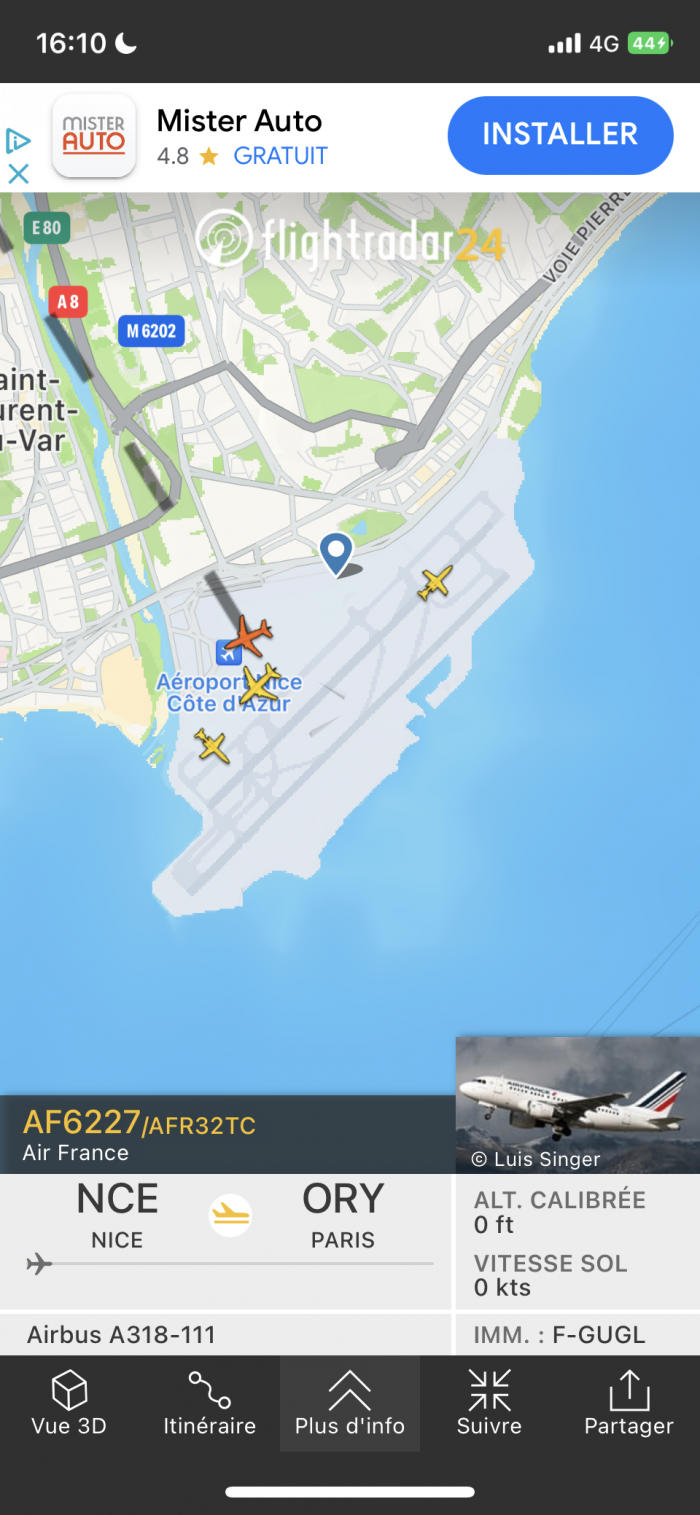Expand Plus d'info panel
The image size is (700, 1515).
[349, 1403]
